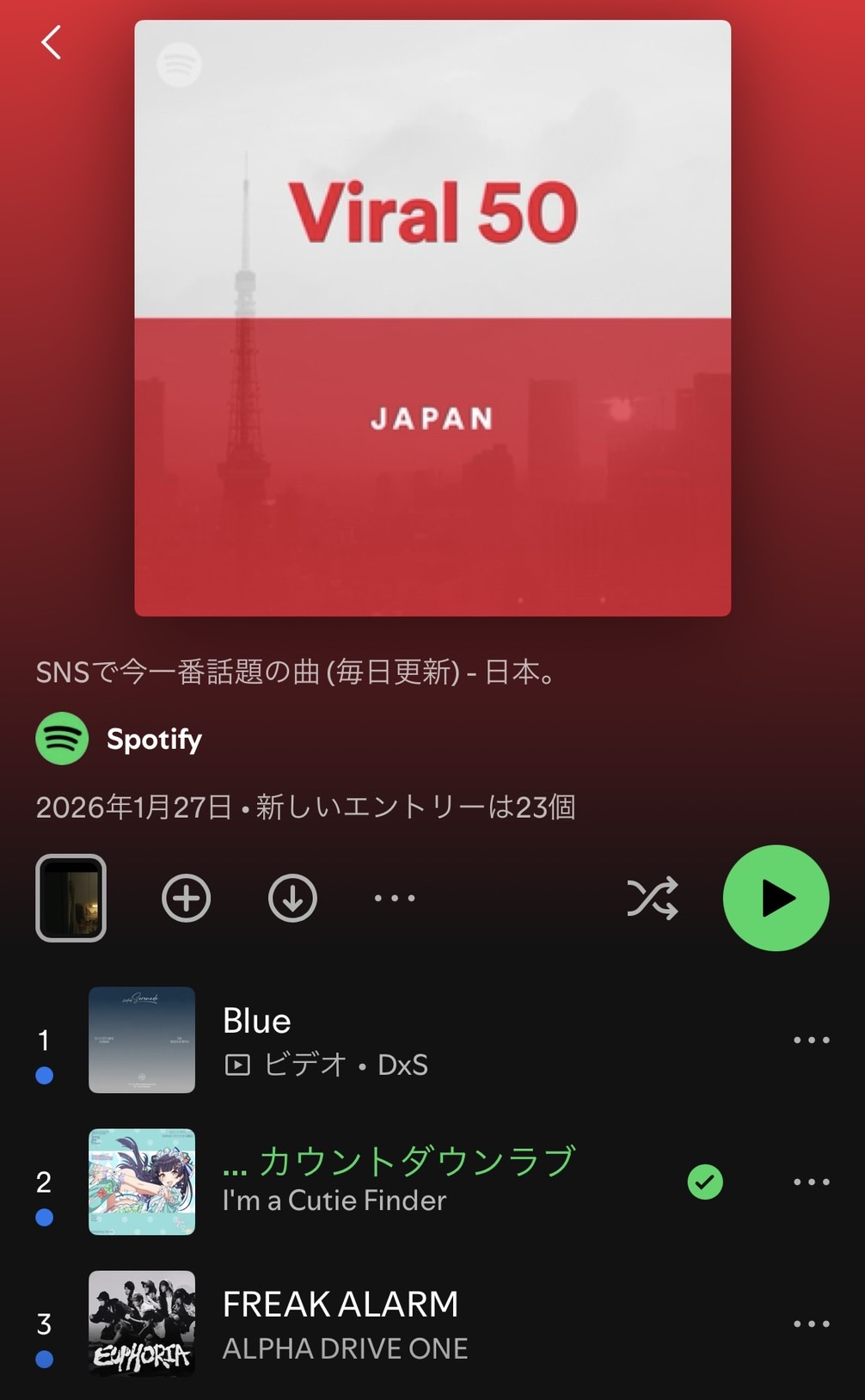This screenshot has height=1400, width=865.
Task: Add the playlist to your library
Action: pos(186,898)
